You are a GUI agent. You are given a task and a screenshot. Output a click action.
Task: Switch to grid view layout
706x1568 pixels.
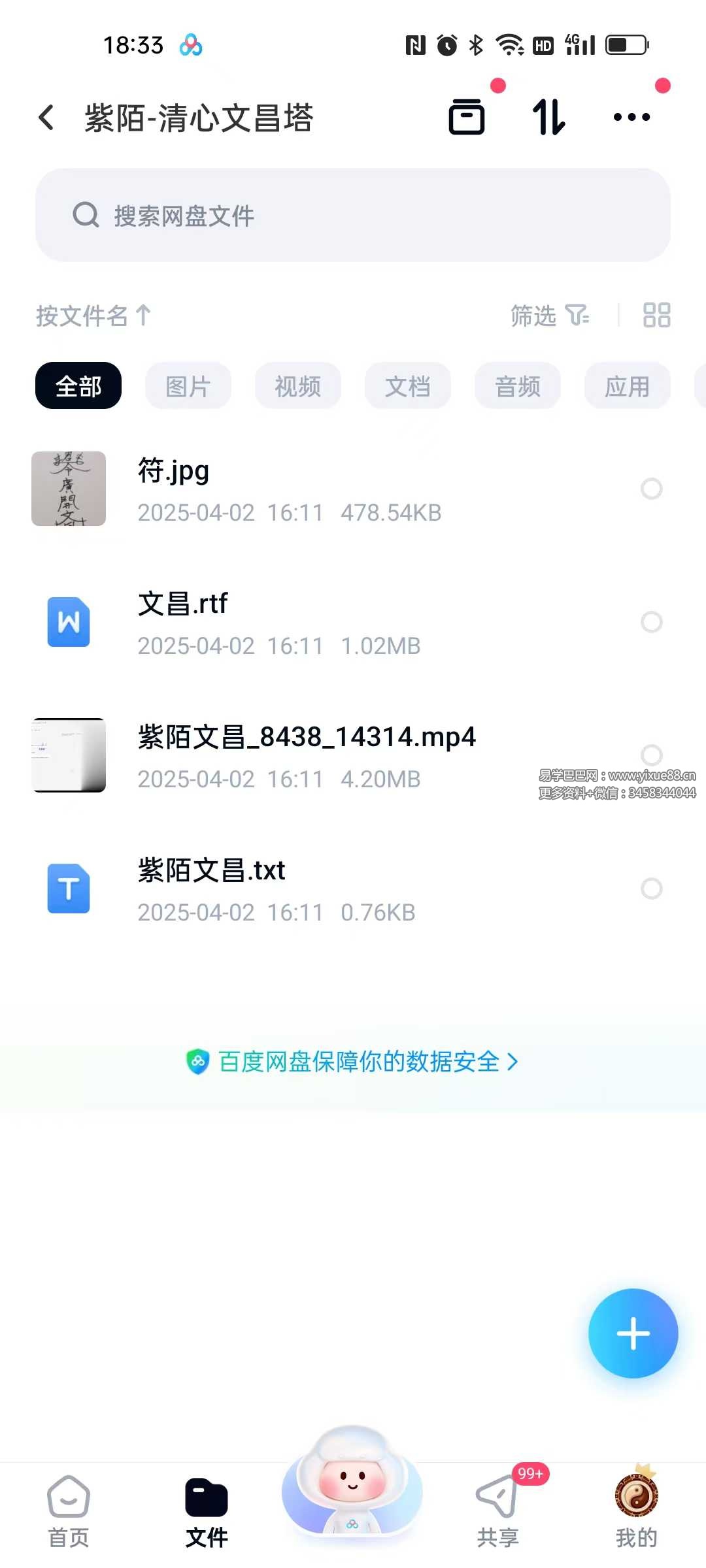[x=656, y=316]
